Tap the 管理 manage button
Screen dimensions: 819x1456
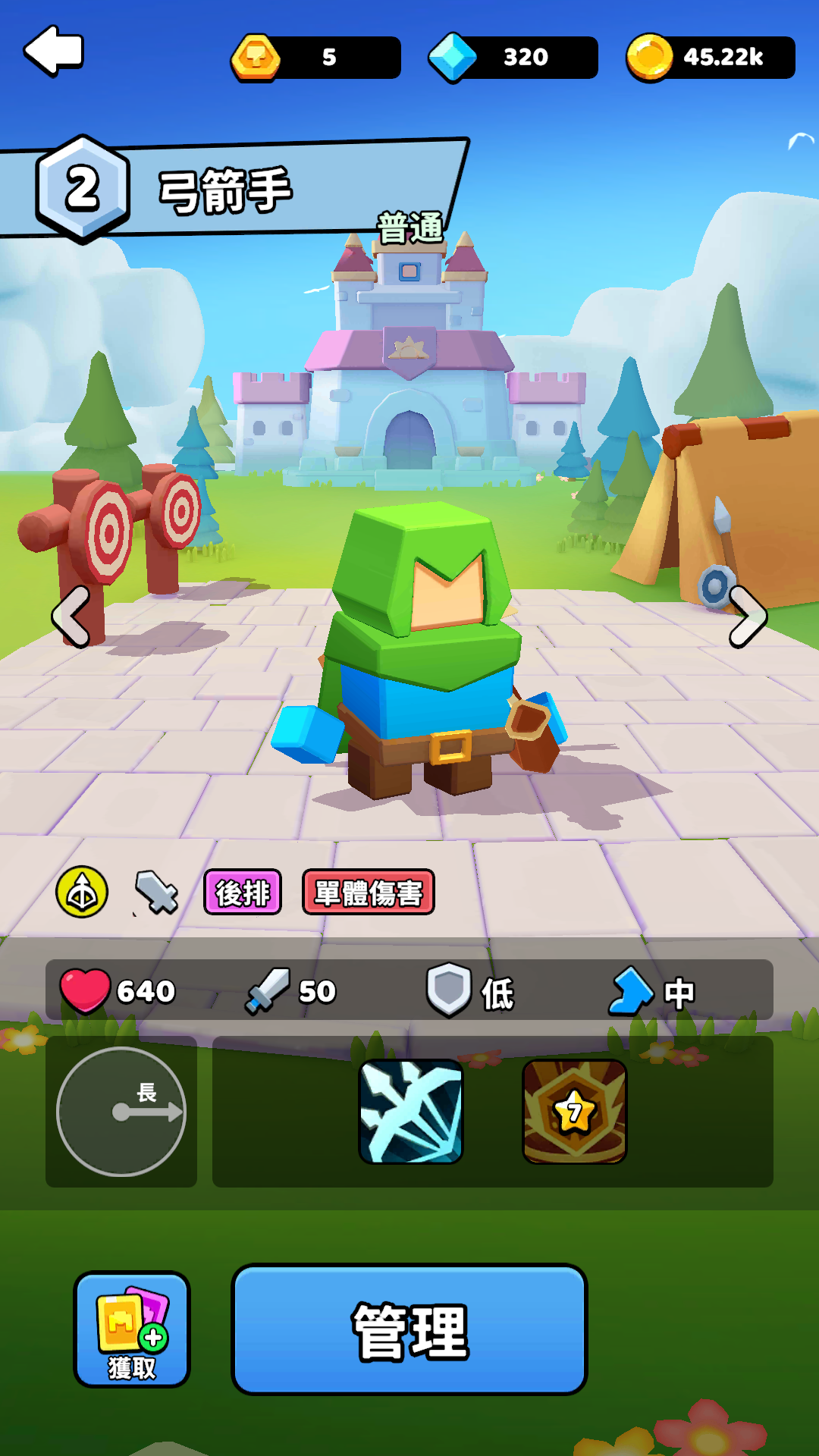pos(409,1330)
